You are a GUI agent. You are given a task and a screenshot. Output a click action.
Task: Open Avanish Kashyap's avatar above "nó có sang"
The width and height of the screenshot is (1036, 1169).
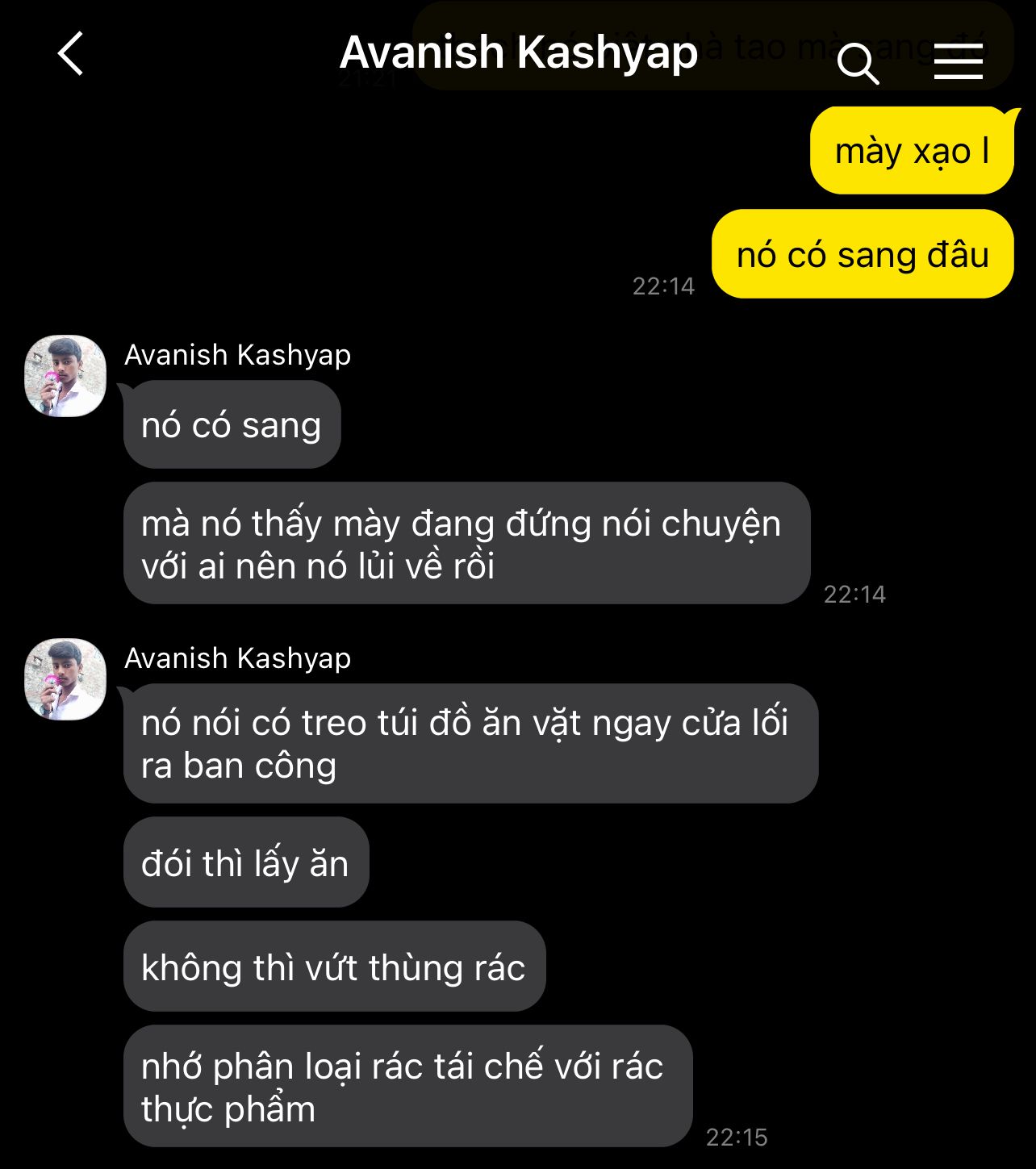tap(65, 376)
